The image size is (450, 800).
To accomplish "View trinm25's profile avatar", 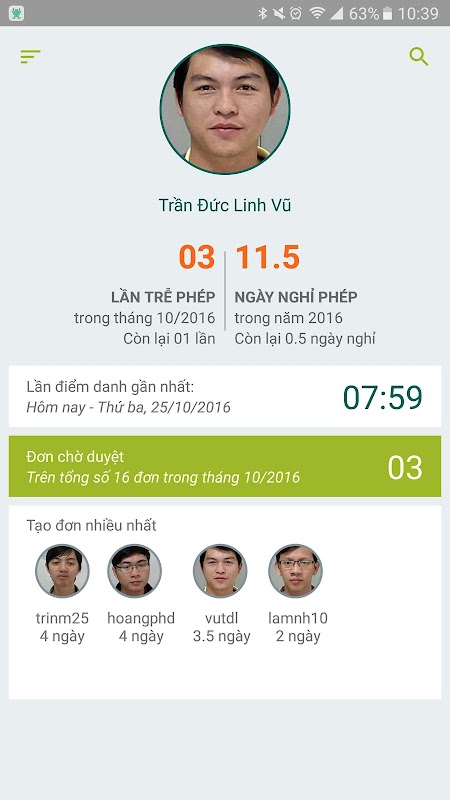I will pyautogui.click(x=62, y=570).
